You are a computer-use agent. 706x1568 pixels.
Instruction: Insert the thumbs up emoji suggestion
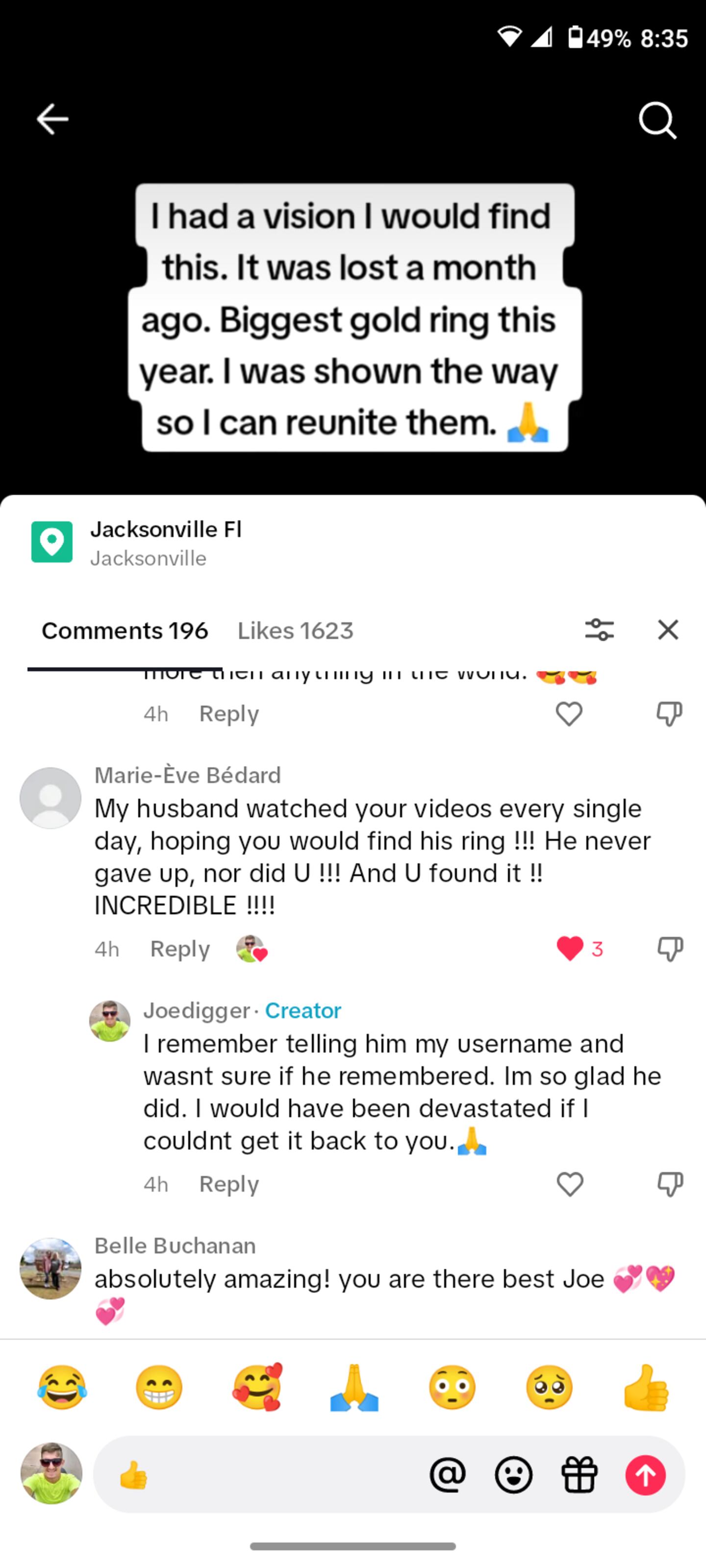point(646,1387)
